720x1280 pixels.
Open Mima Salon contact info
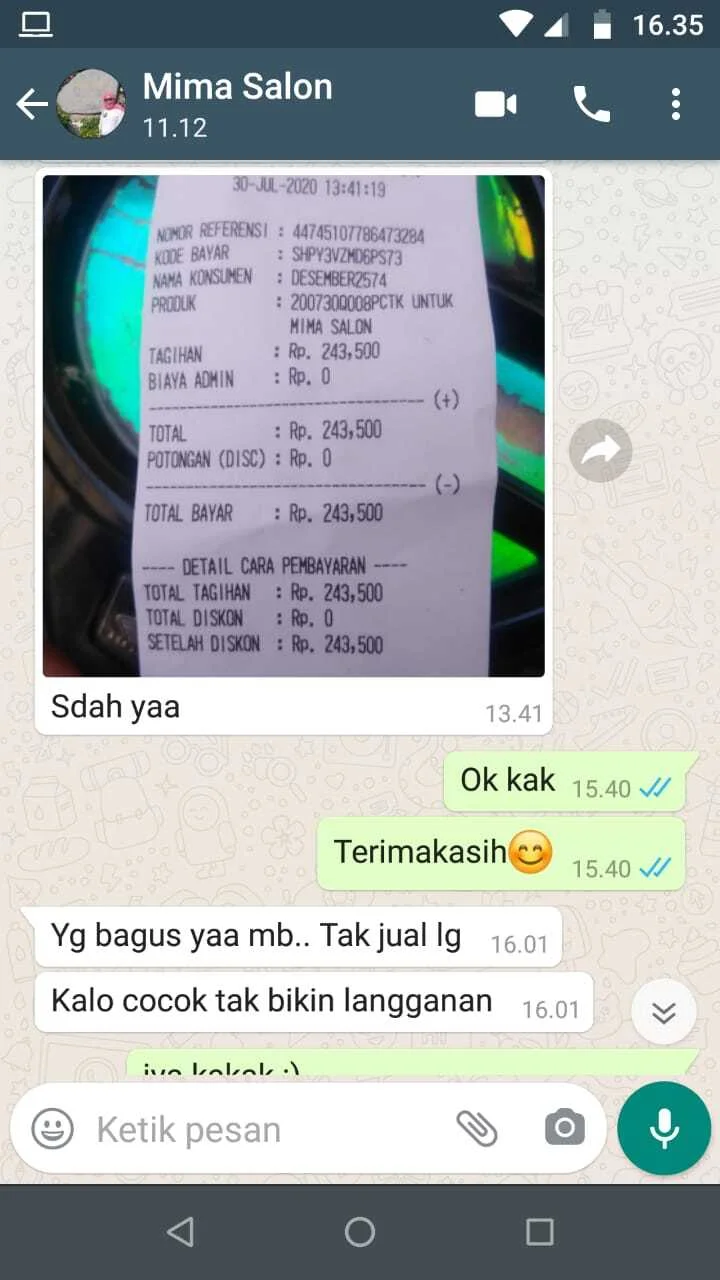click(x=238, y=103)
